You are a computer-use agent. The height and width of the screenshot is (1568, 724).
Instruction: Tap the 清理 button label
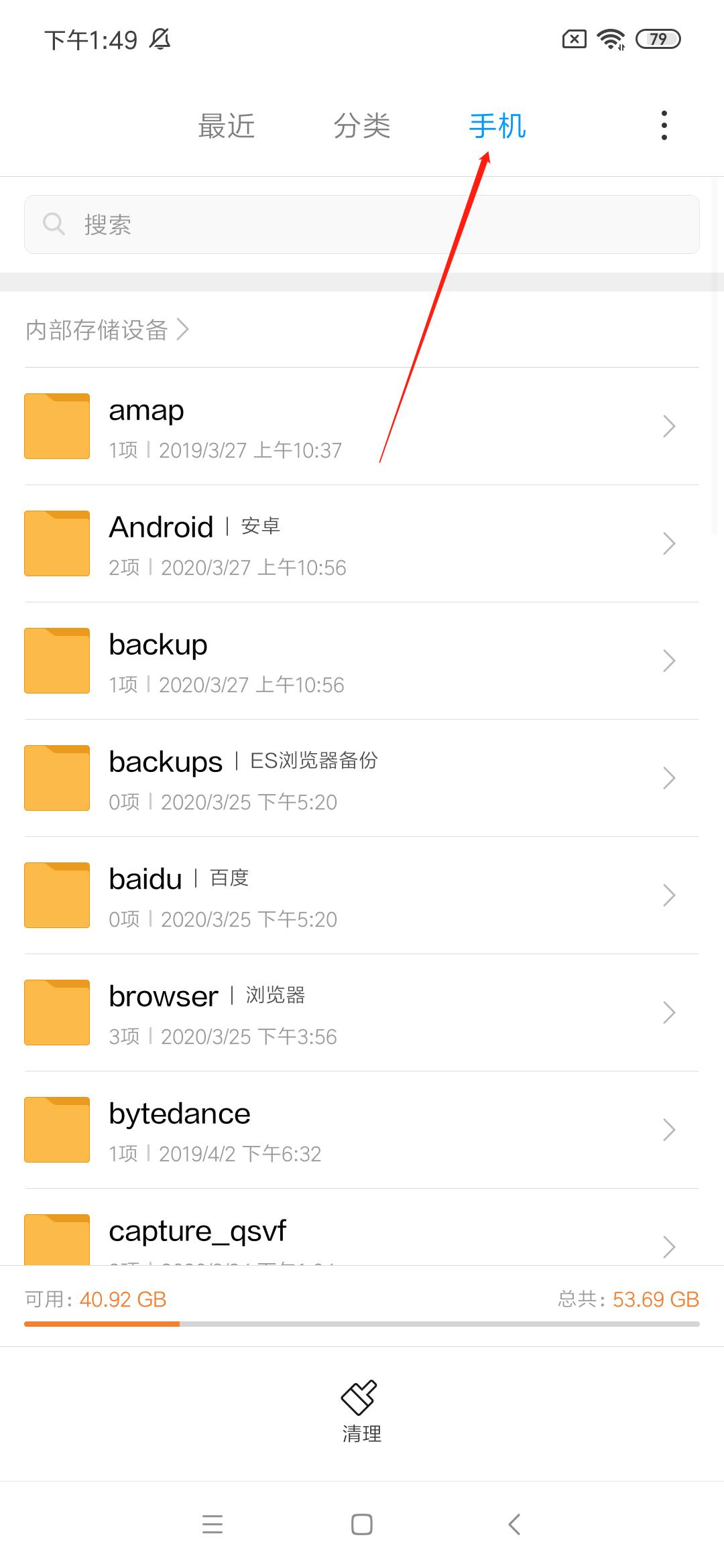361,1434
